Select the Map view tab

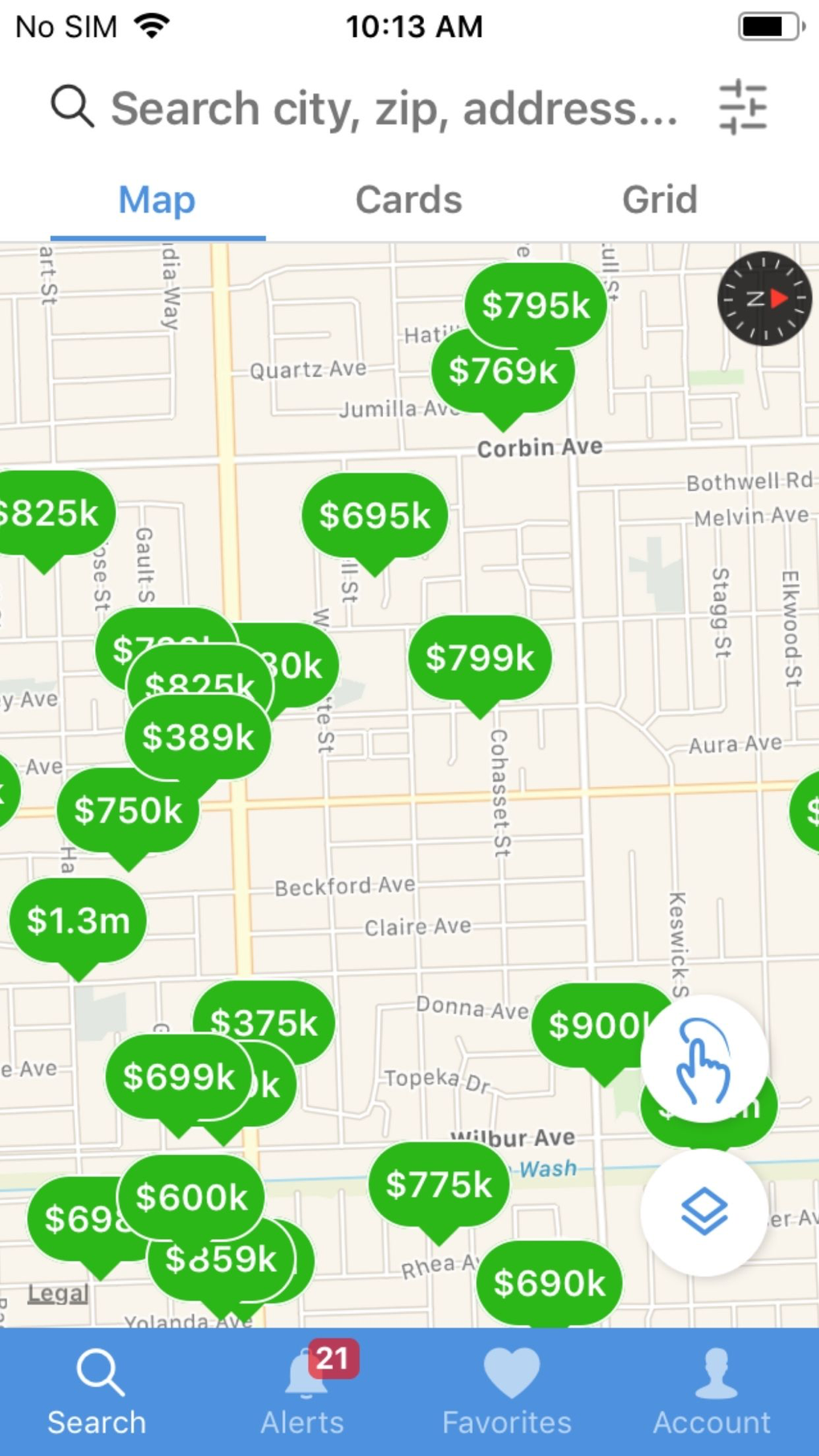157,200
